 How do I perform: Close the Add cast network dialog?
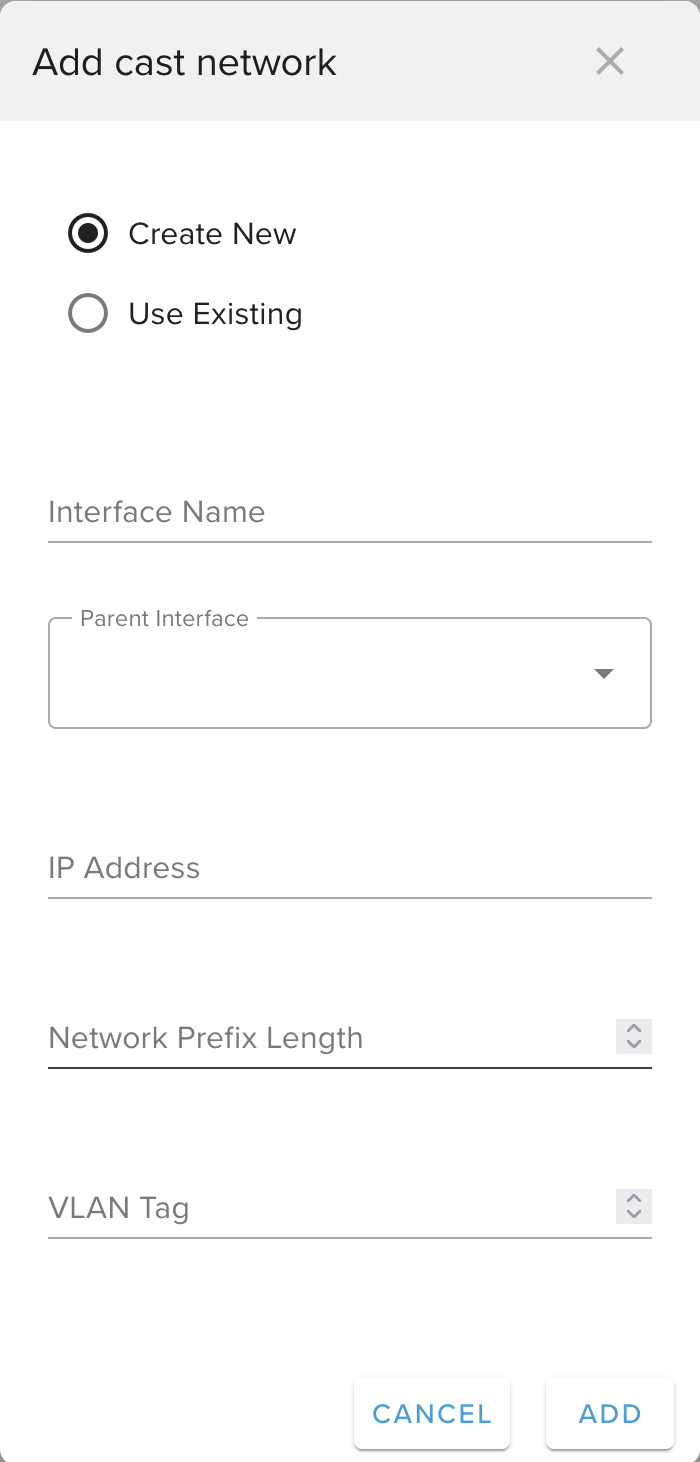[609, 62]
